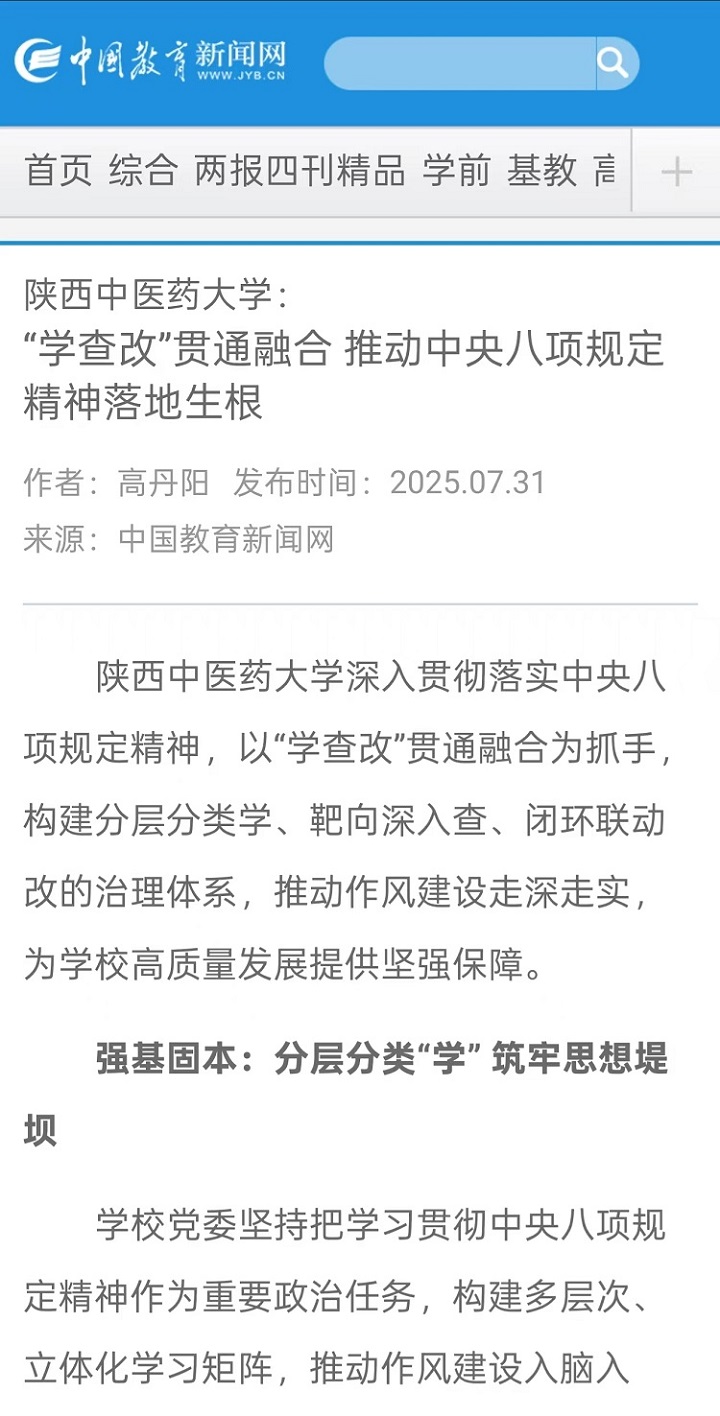Open the 中国教育新闻网 site logo
720x1416 pixels.
click(x=150, y=60)
